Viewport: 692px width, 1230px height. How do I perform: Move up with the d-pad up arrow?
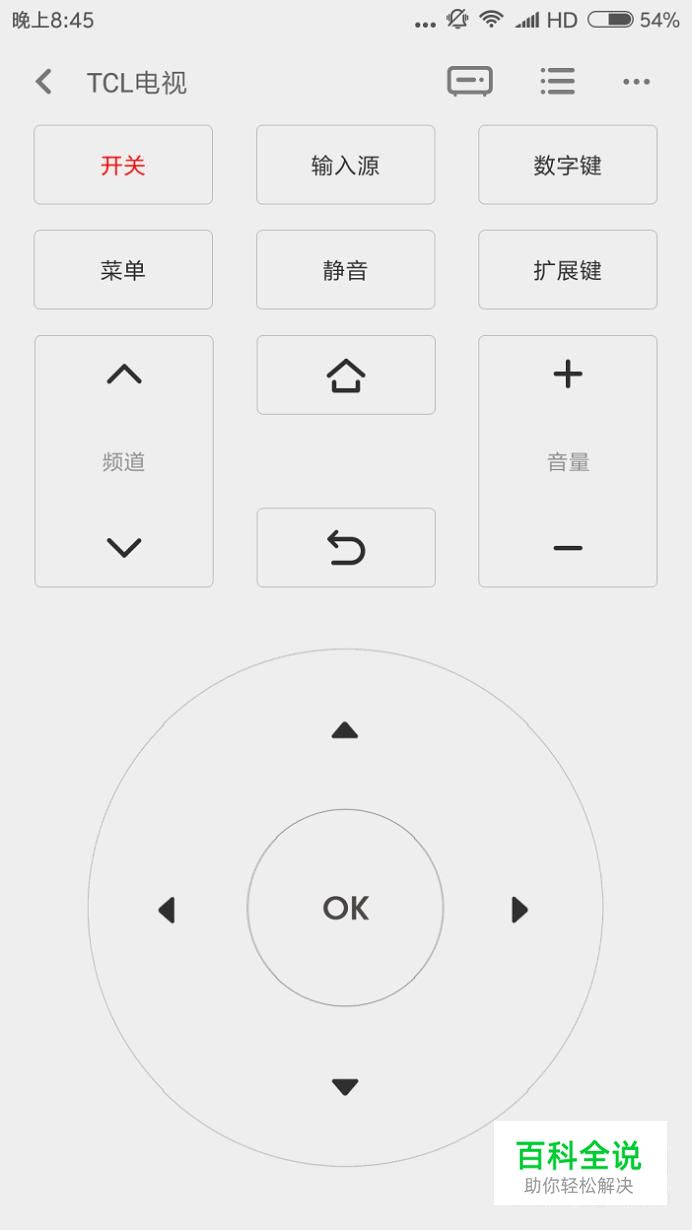(x=345, y=731)
